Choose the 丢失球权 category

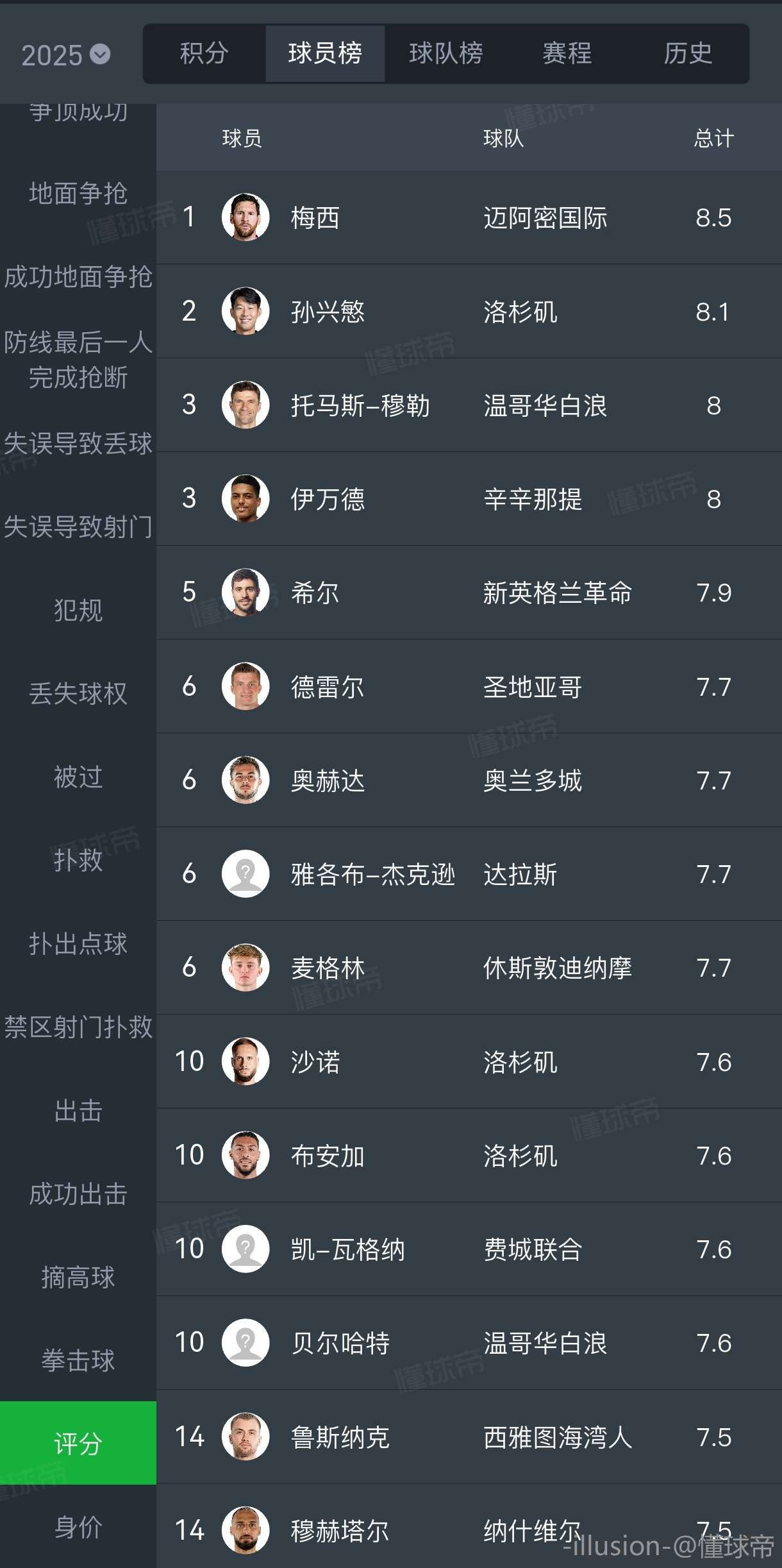[78, 693]
